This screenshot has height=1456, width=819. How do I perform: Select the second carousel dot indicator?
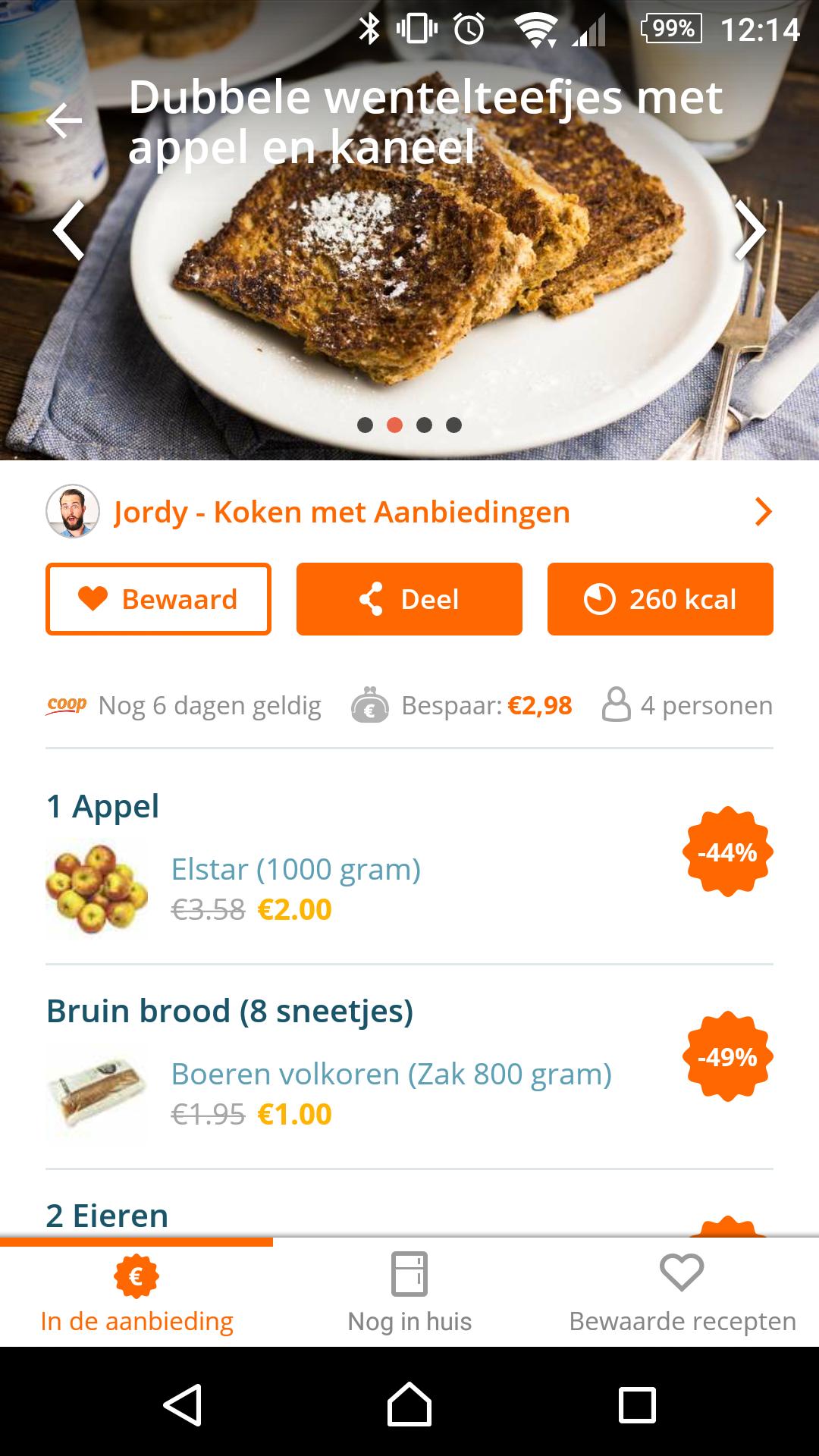[x=395, y=426]
